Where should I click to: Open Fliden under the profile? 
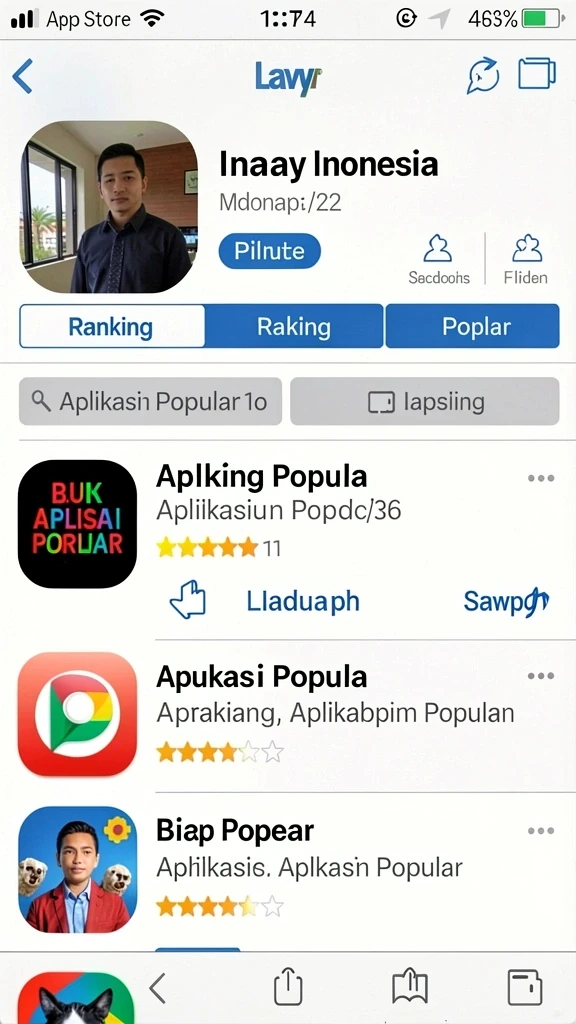526,260
